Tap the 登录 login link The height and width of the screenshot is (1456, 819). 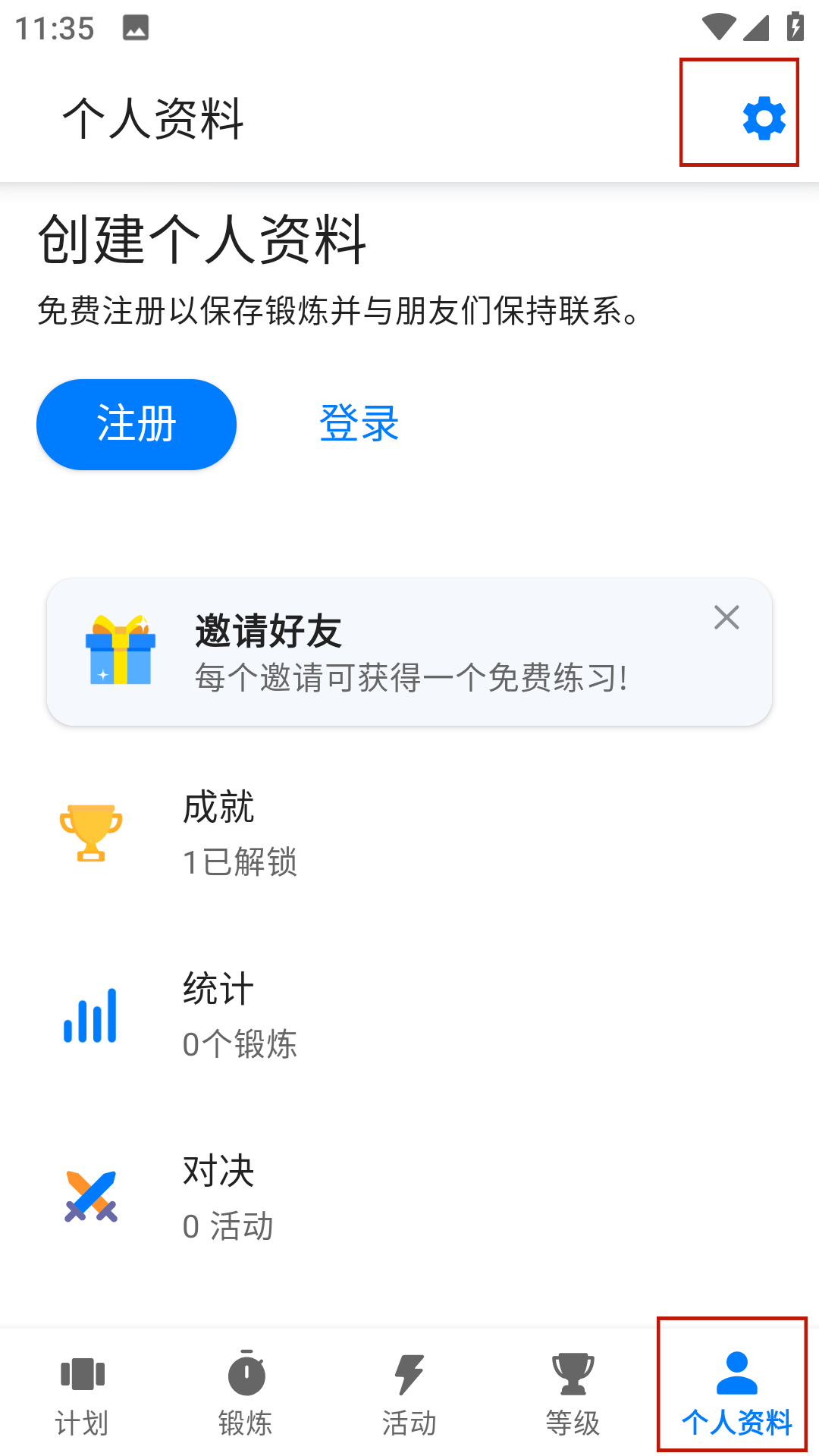tap(359, 423)
